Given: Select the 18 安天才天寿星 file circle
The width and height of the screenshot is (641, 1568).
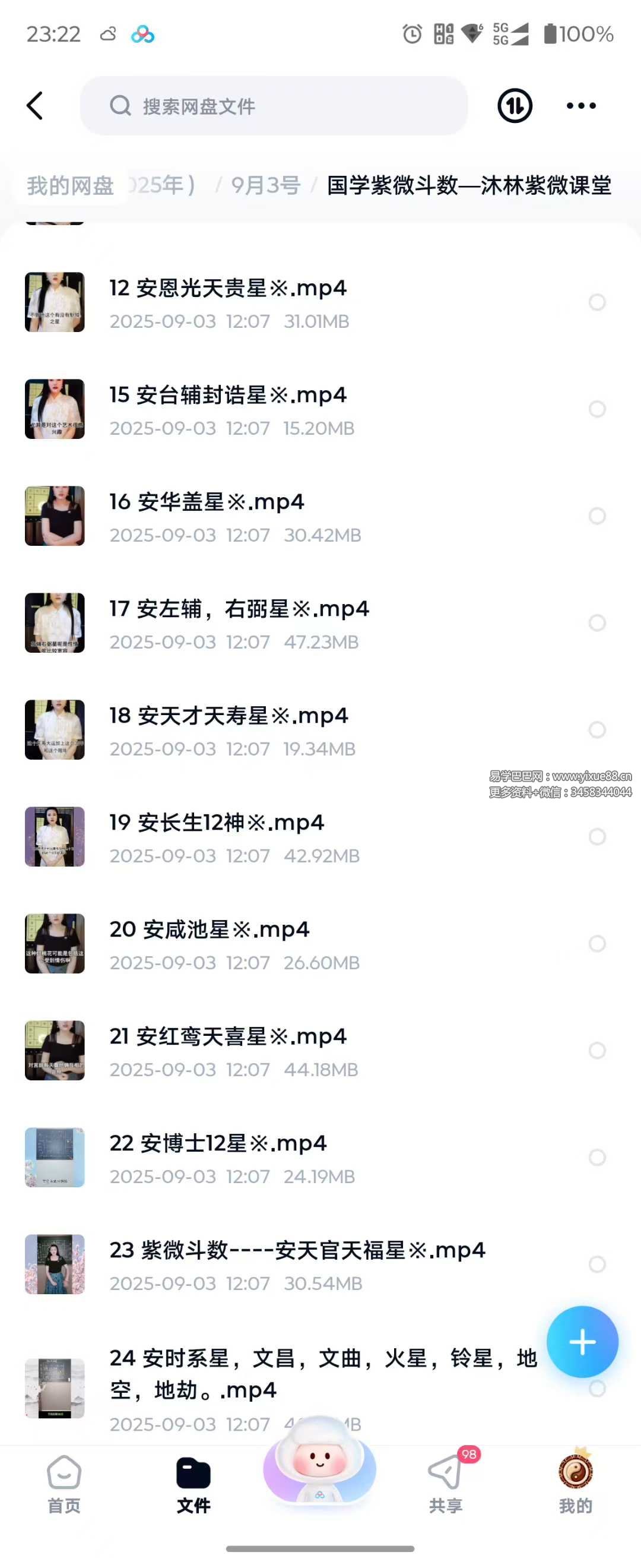Looking at the screenshot, I should point(597,730).
